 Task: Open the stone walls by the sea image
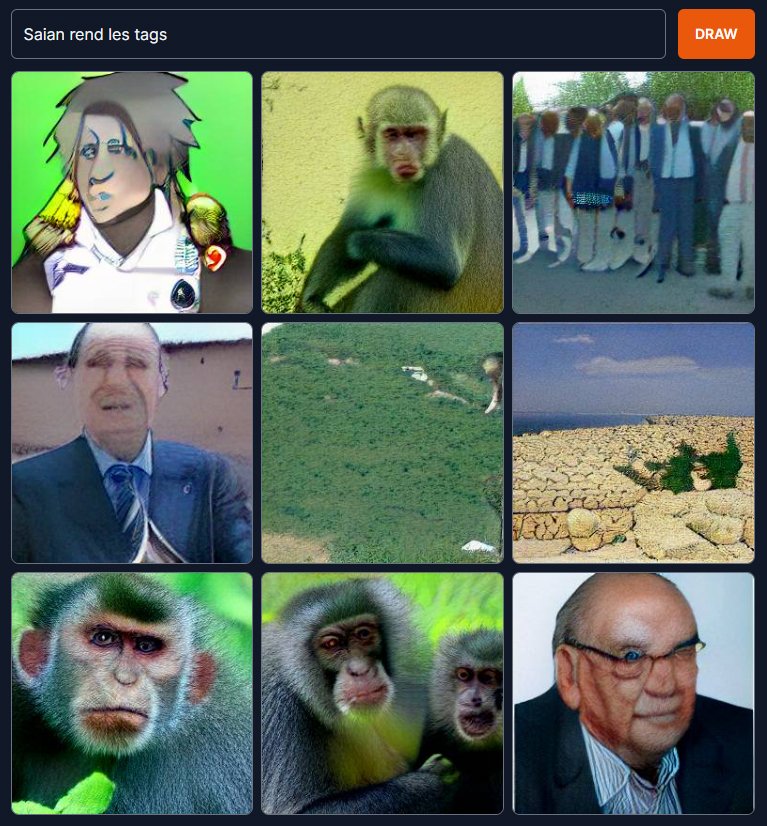pos(633,443)
